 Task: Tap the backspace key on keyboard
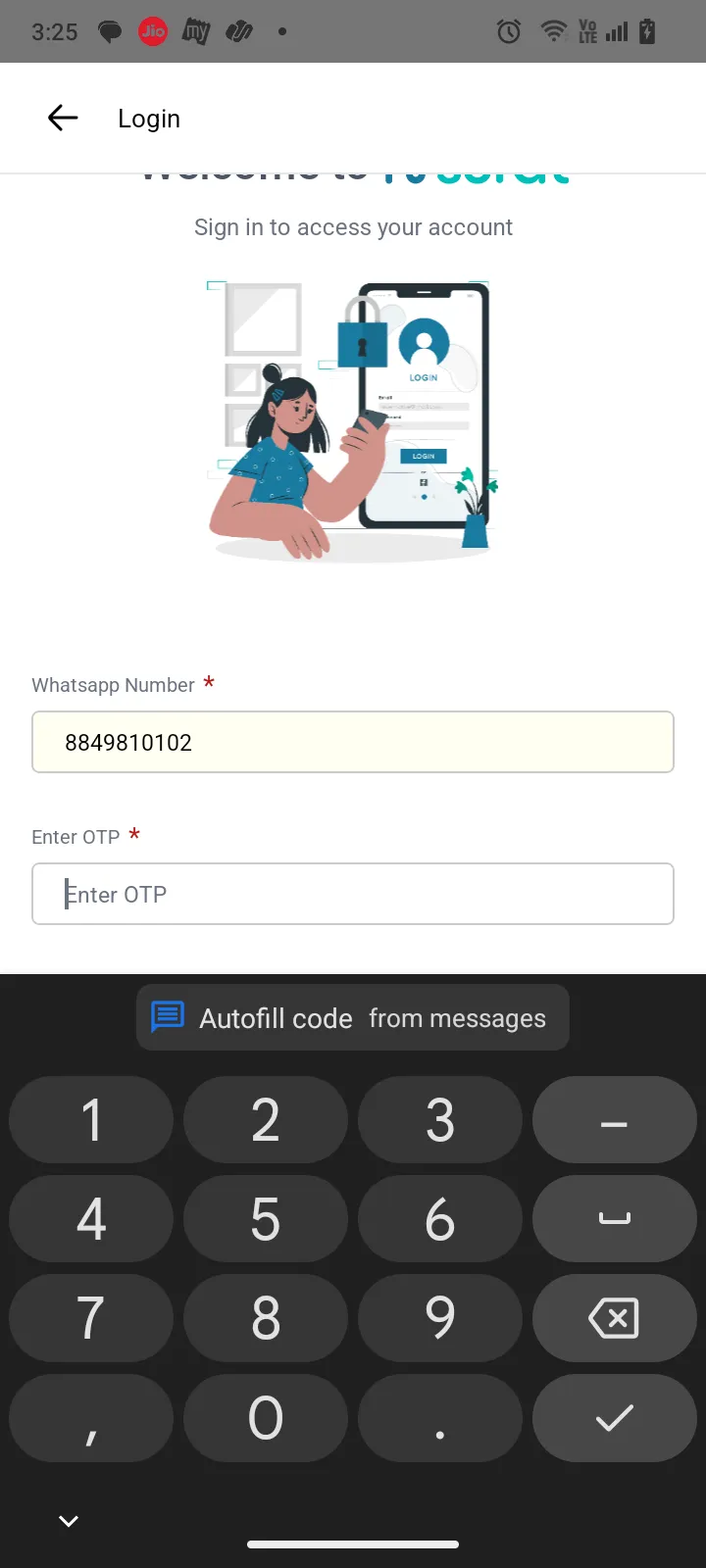coord(614,1318)
